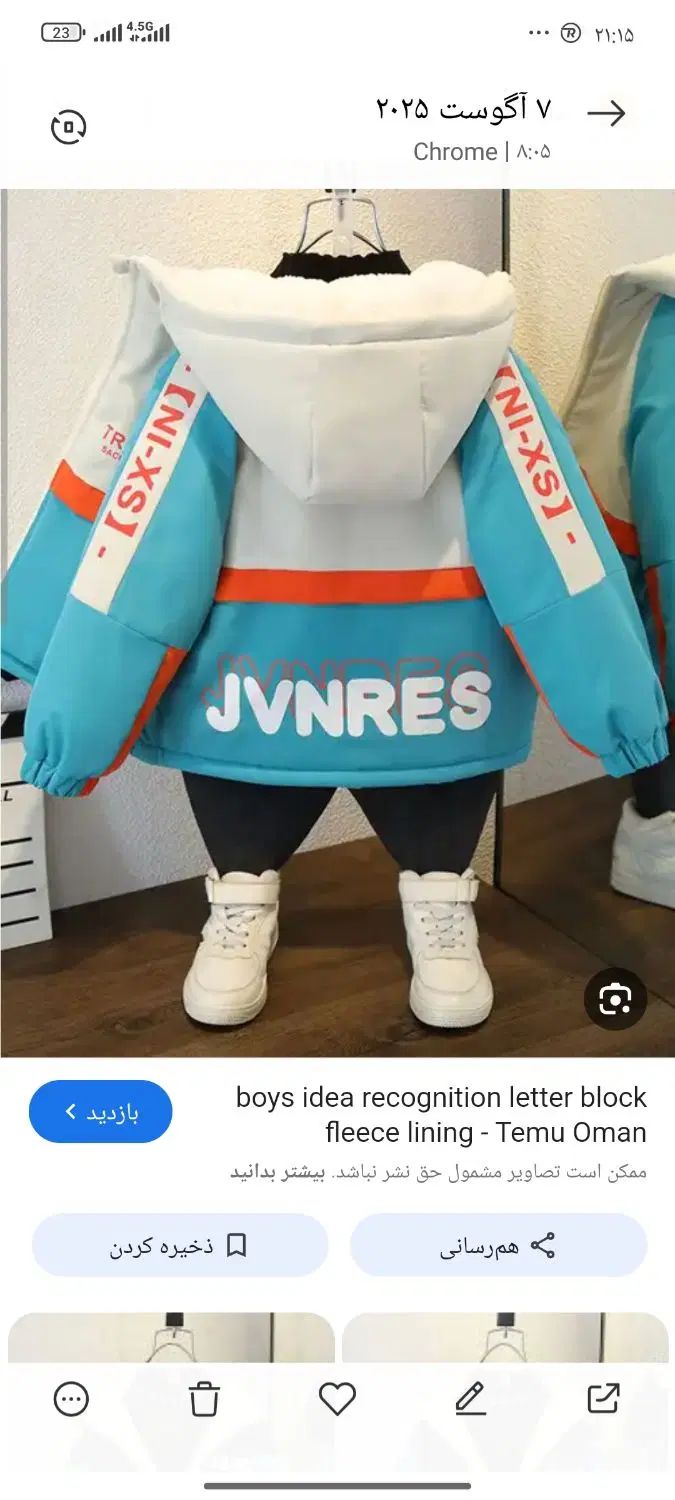Delete this screenshot with the trash icon

(204, 1399)
